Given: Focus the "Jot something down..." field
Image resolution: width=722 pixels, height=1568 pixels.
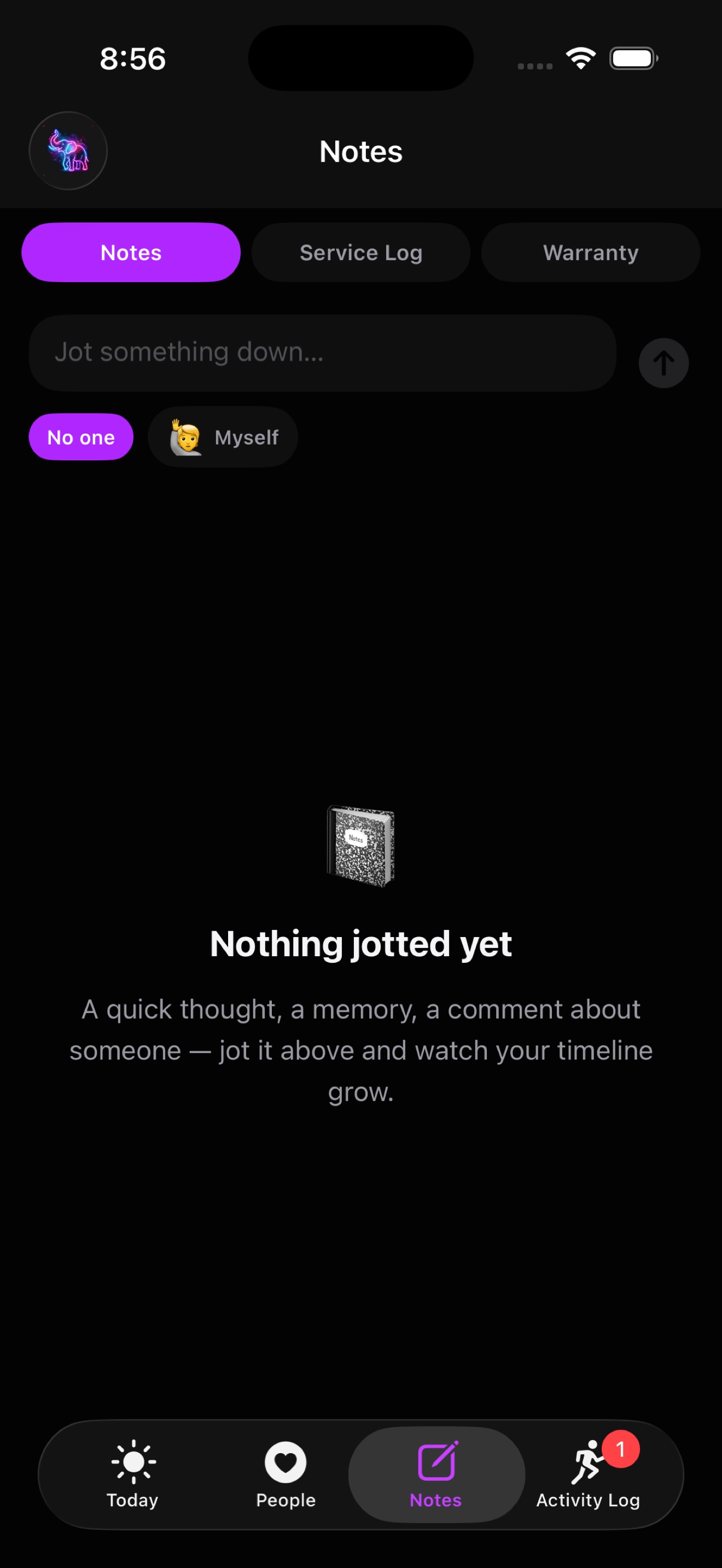Looking at the screenshot, I should coord(323,353).
